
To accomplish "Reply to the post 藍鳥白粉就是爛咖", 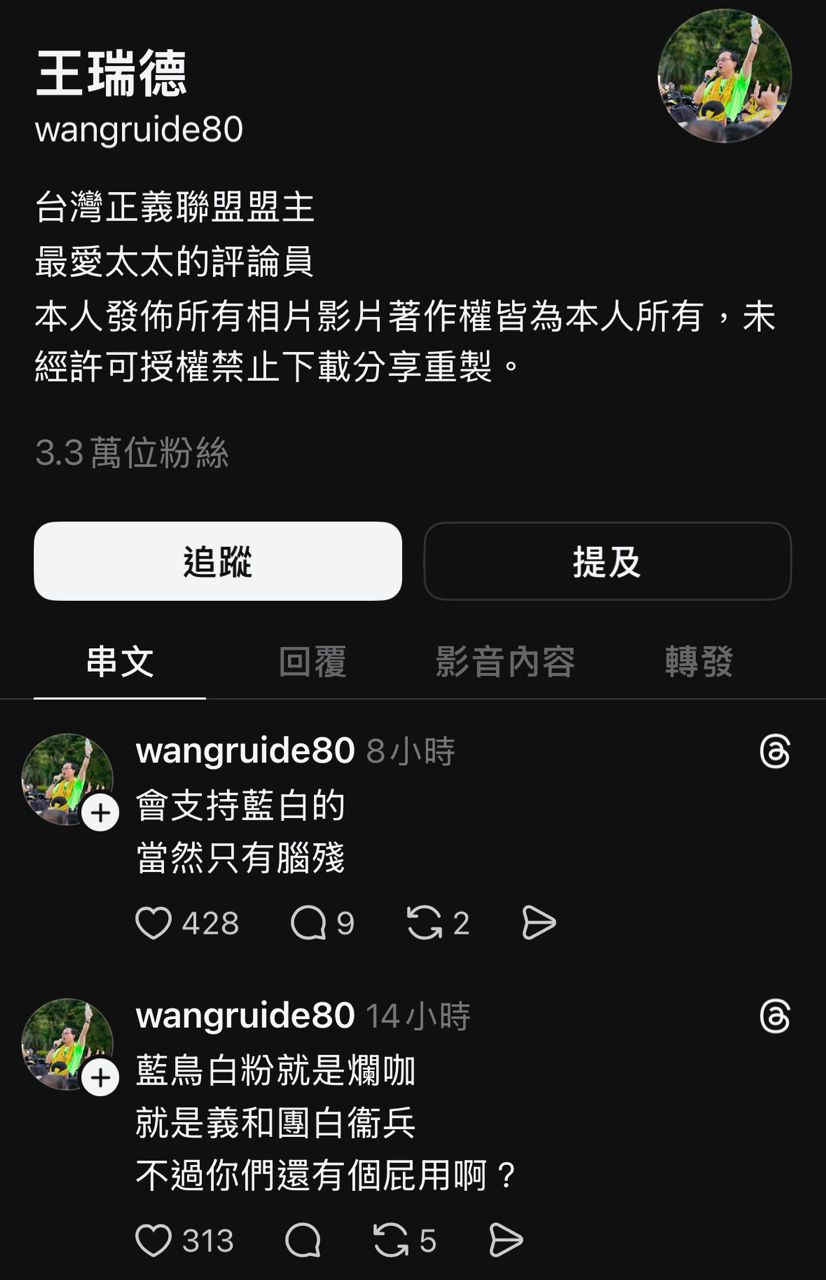I will 303,1241.
